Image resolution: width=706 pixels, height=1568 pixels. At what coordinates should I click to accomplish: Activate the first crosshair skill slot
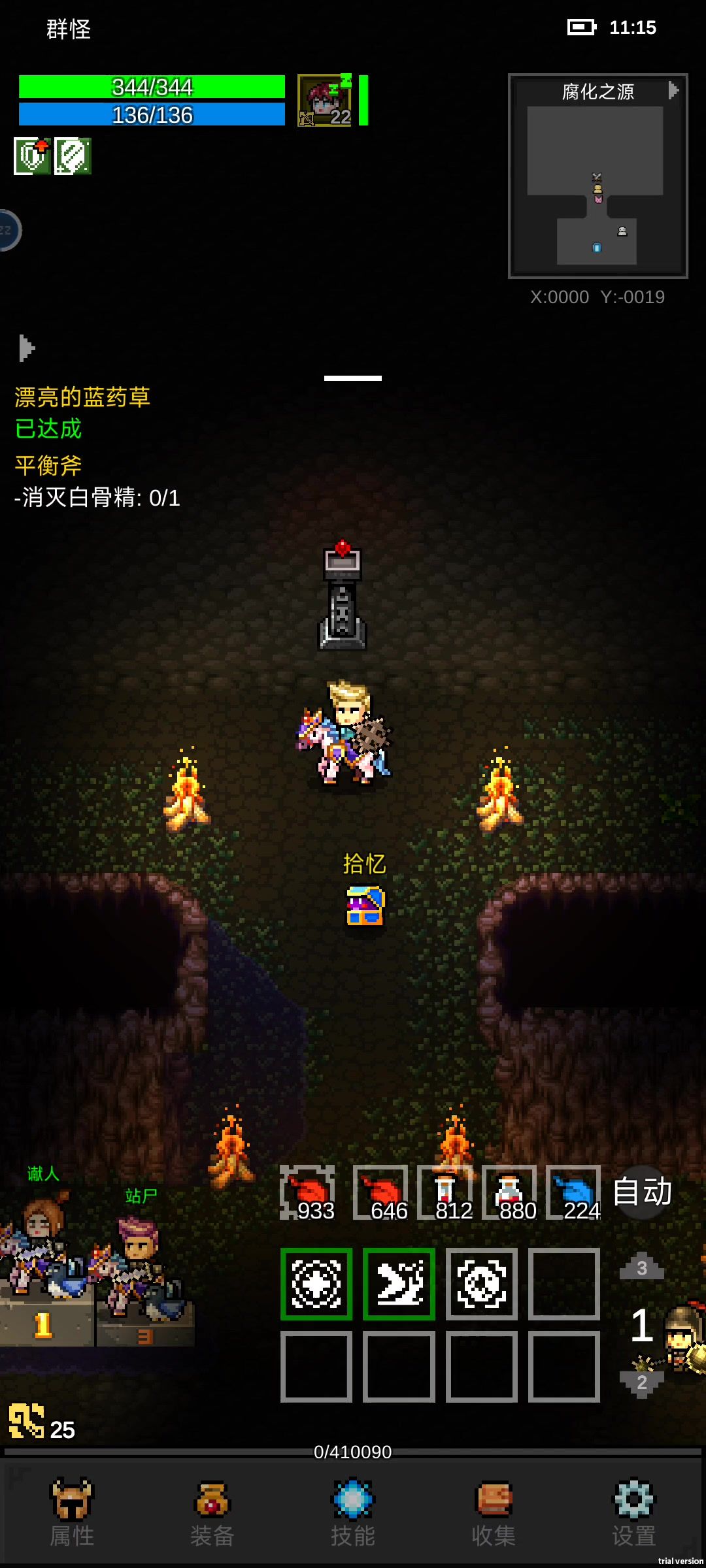316,1284
